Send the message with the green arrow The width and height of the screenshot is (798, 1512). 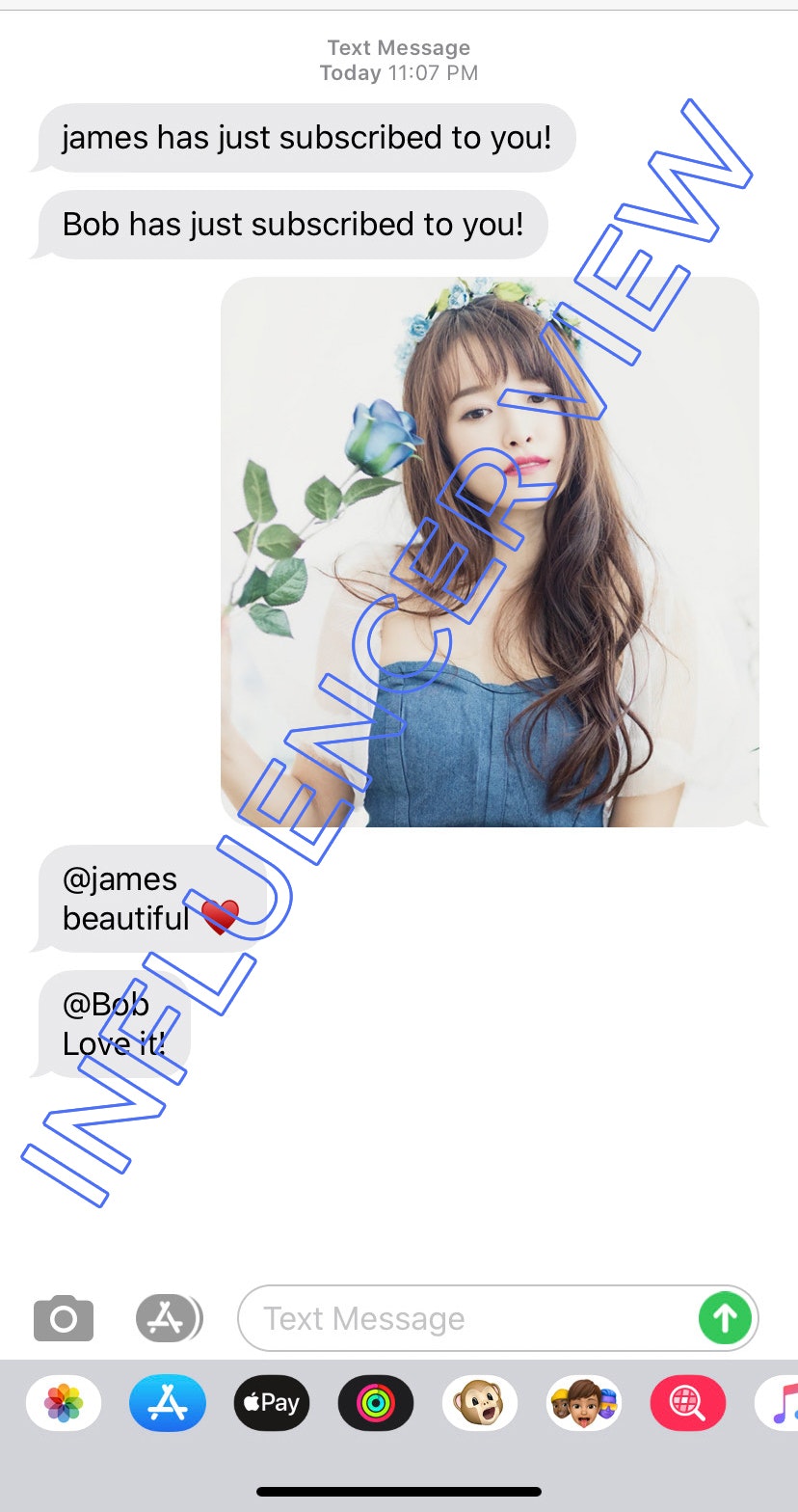(x=725, y=1318)
